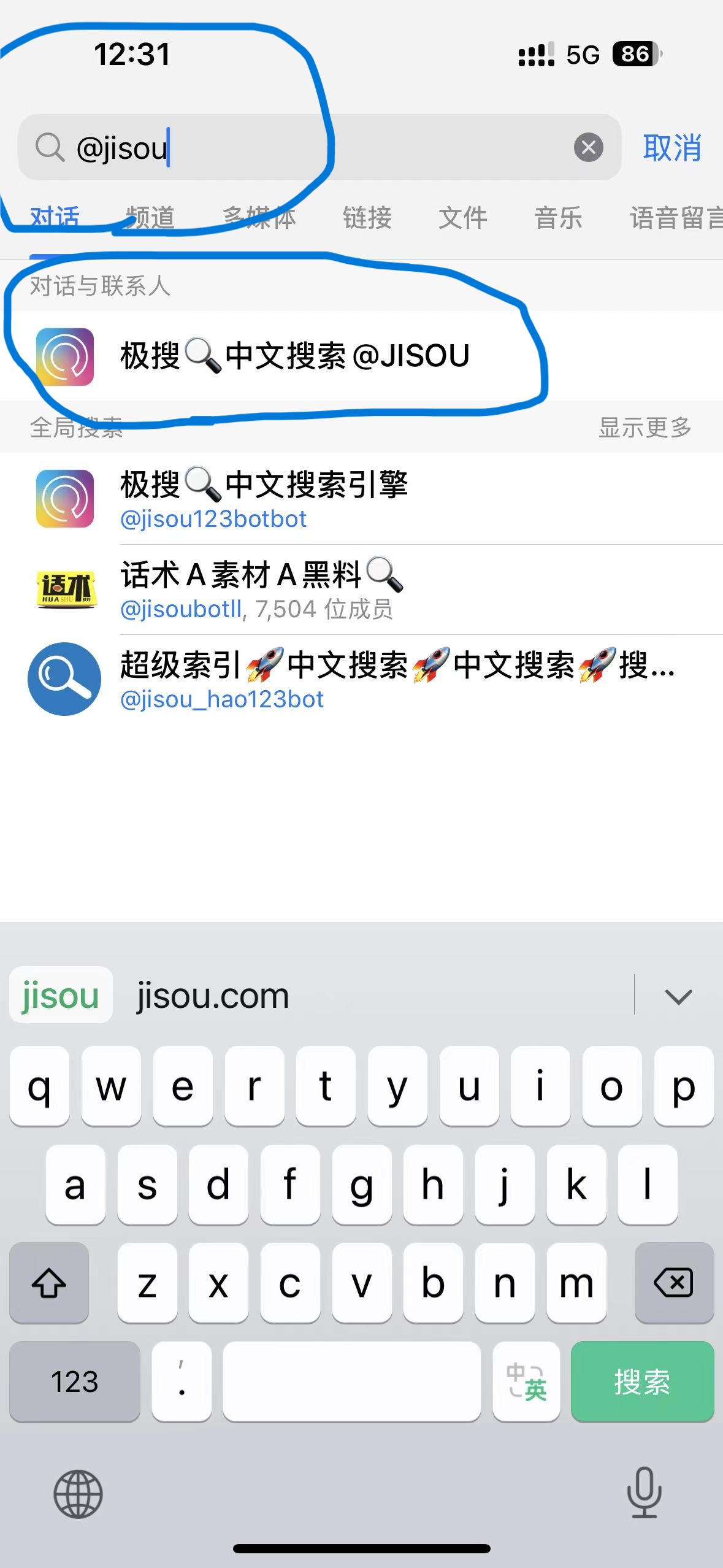The image size is (723, 1568).
Task: Switch to the 音乐 tab
Action: tap(558, 218)
